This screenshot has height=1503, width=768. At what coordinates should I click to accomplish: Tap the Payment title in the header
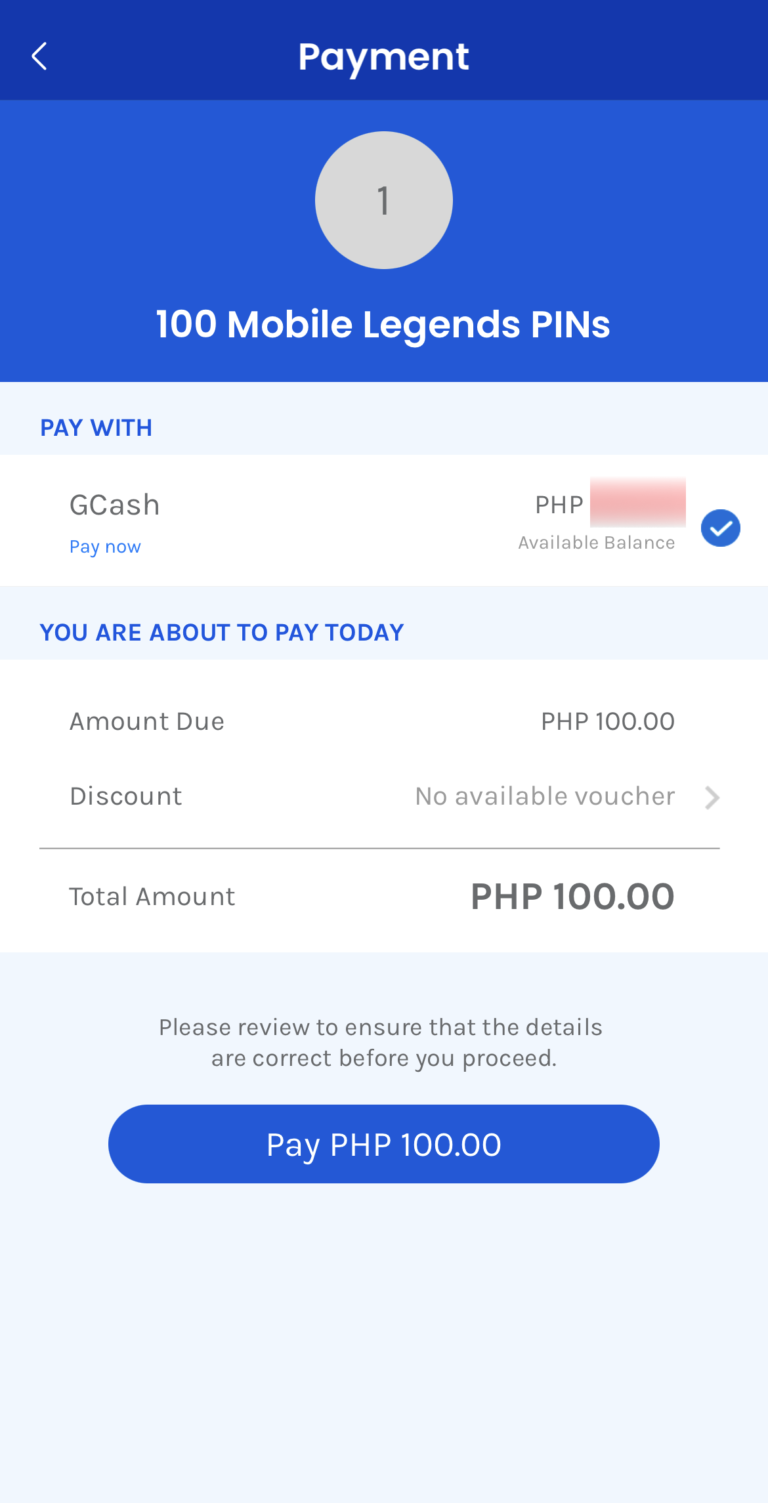(x=384, y=56)
